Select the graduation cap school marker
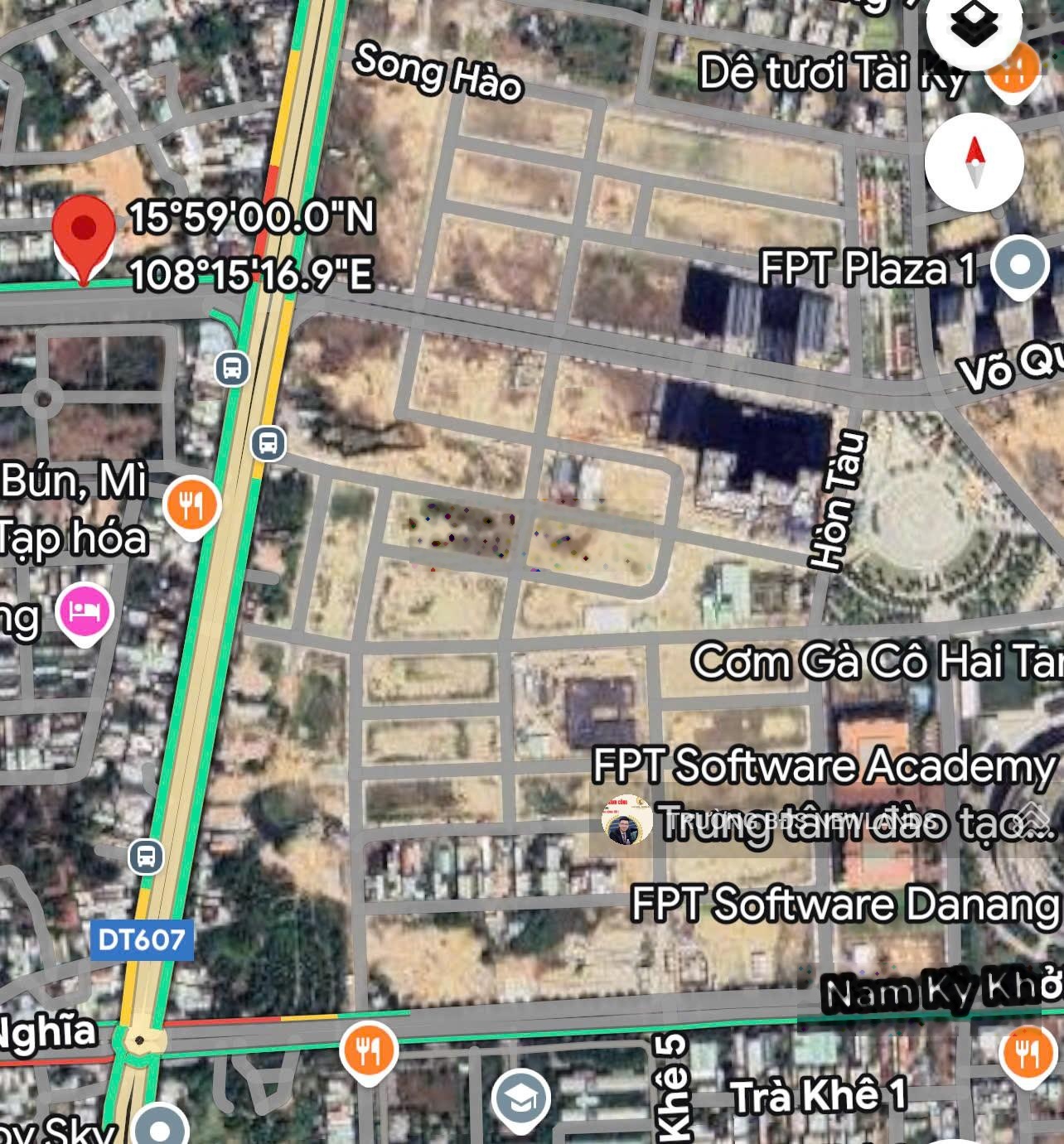 point(521,1098)
